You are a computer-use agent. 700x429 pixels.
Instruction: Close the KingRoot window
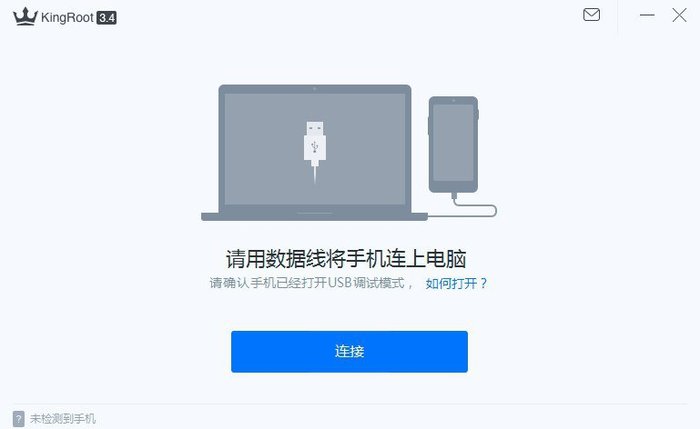pyautogui.click(x=679, y=15)
